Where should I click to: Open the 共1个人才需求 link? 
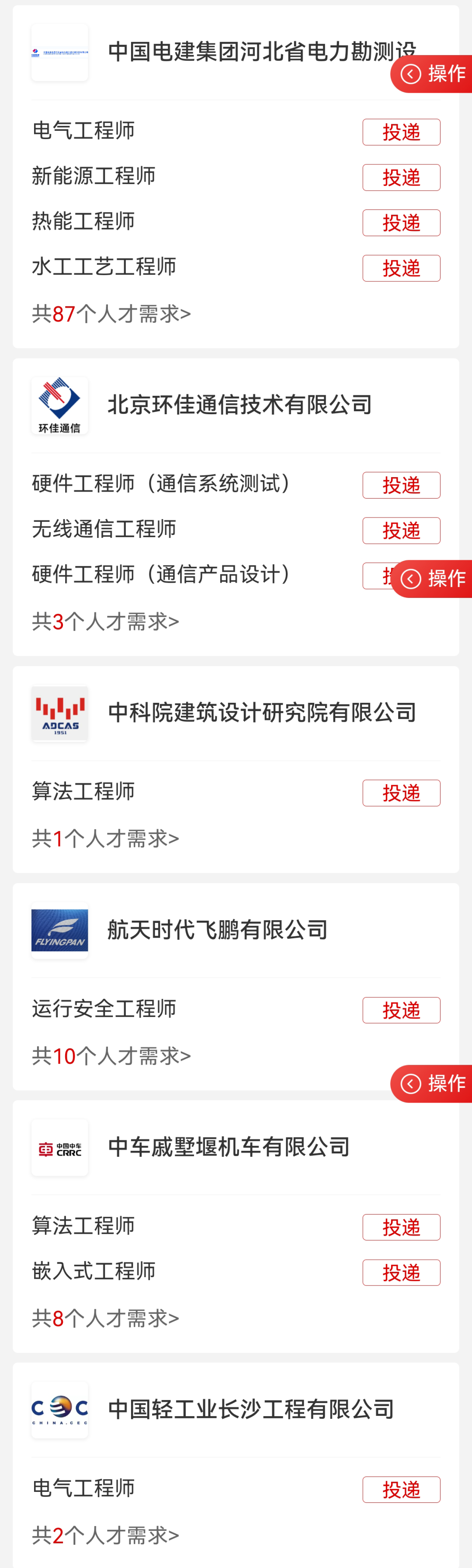(105, 839)
